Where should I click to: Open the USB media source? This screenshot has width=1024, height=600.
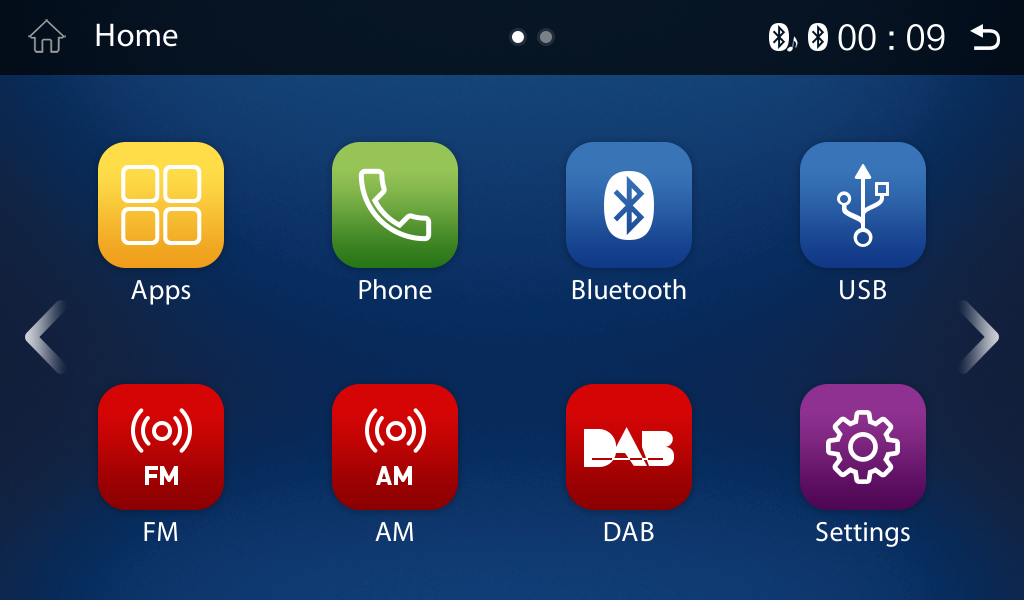coord(863,205)
